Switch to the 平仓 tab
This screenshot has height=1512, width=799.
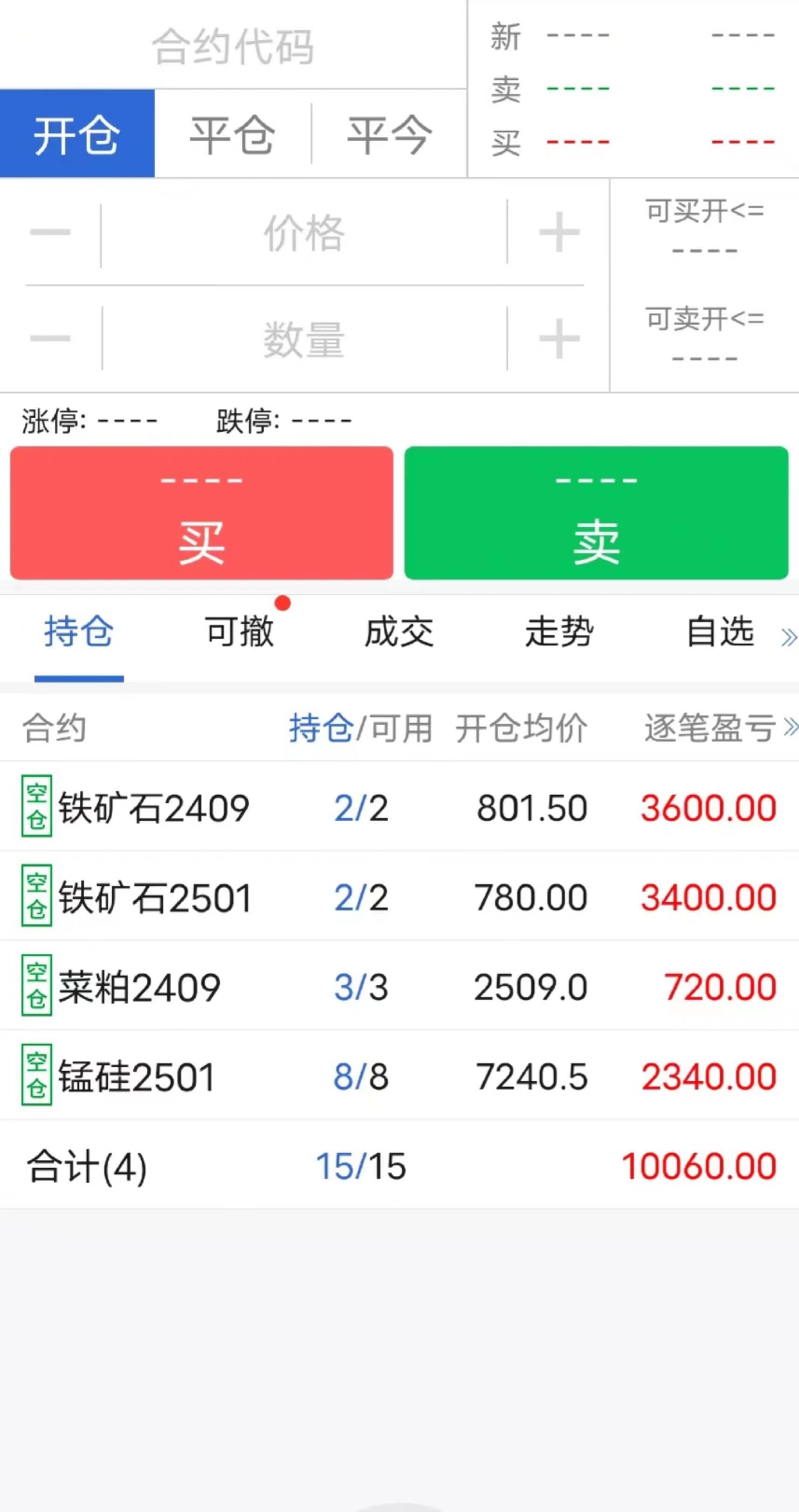(232, 134)
